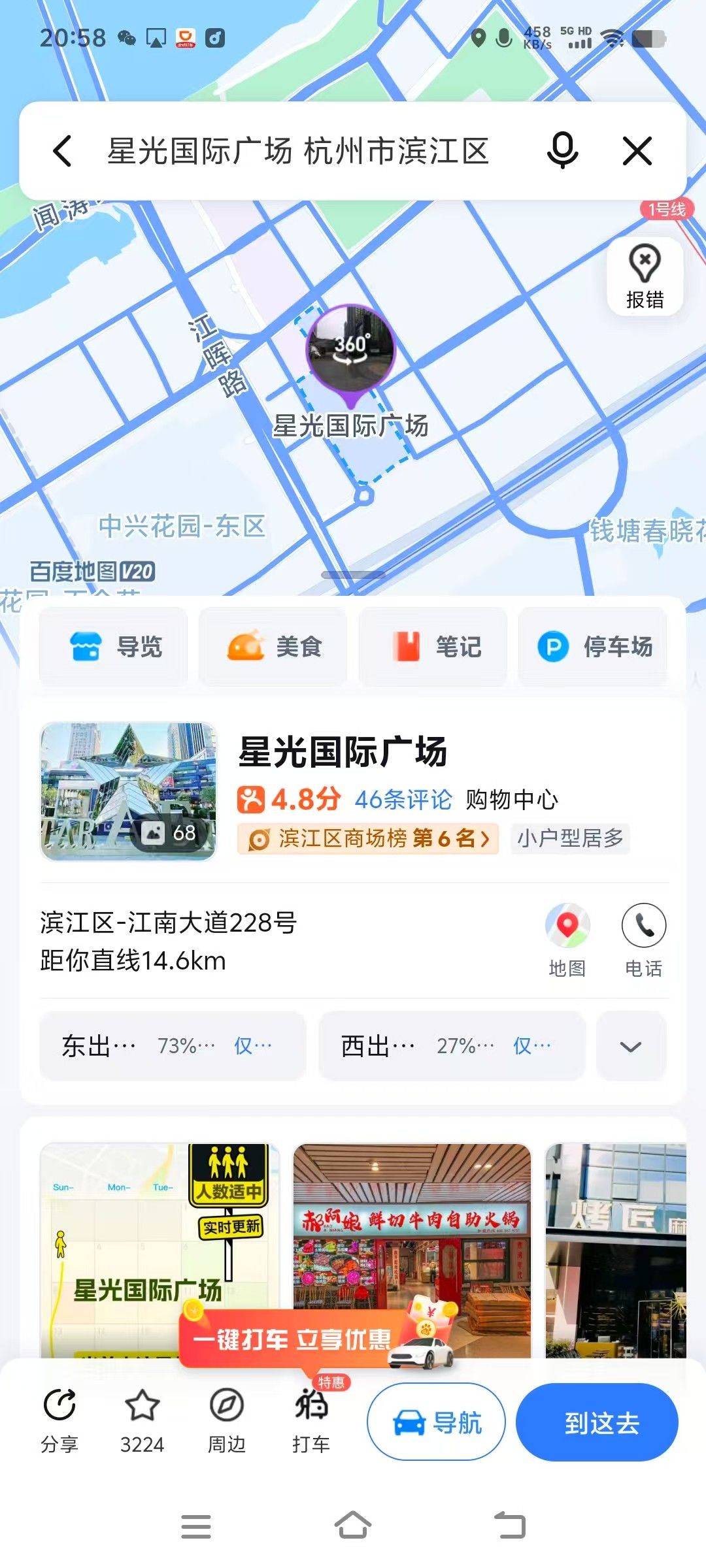Share this place with 分享

pos(59,1421)
